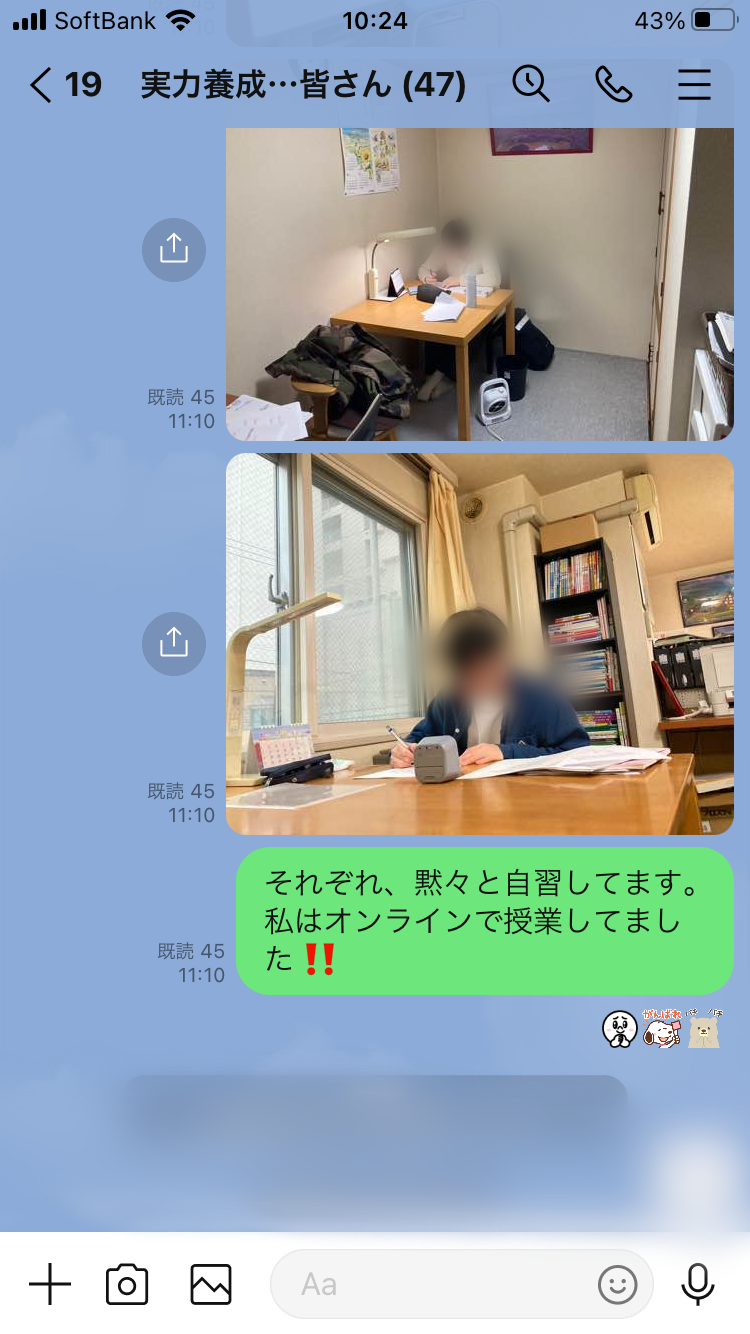The height and width of the screenshot is (1334, 750).
Task: Open the photo gallery picker
Action: point(211,1284)
